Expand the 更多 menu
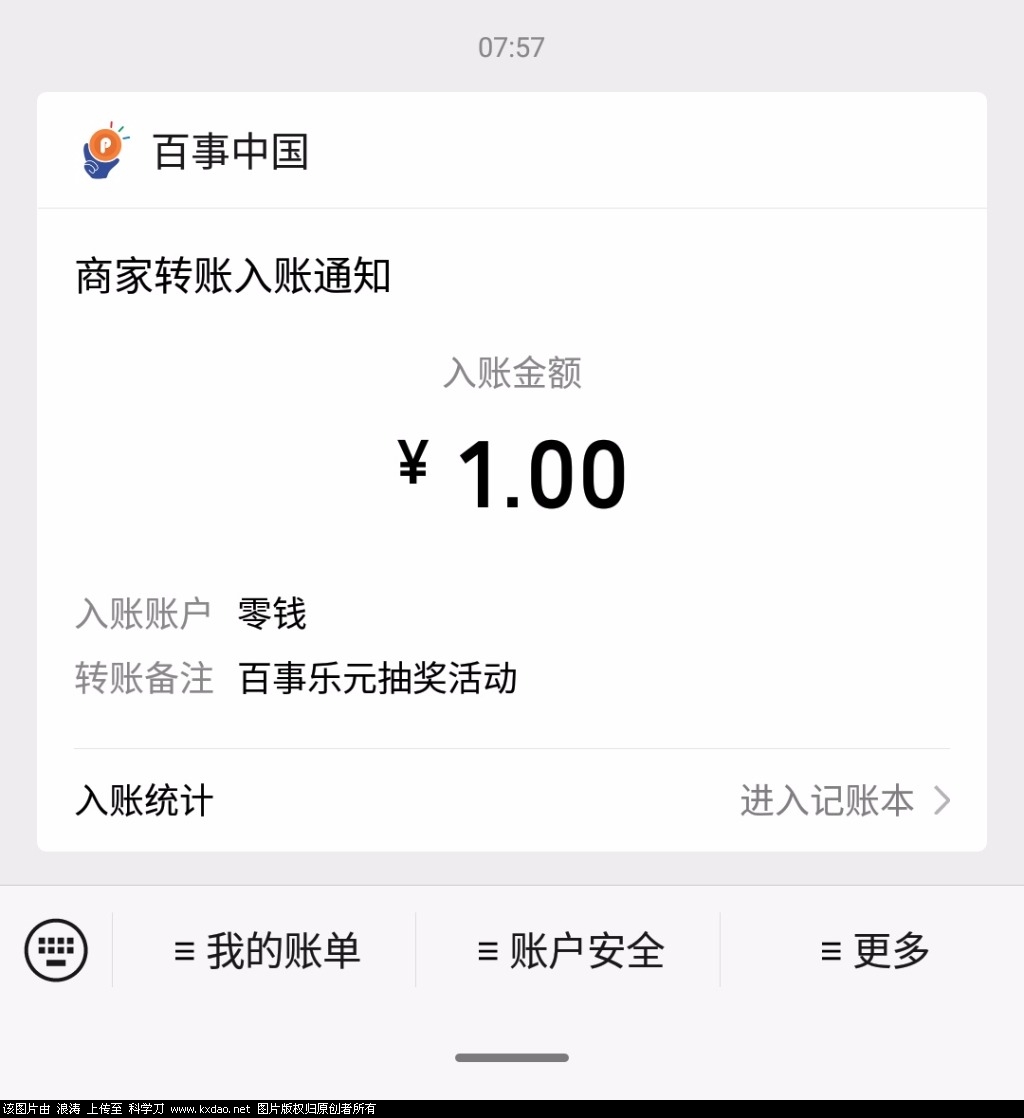1024x1118 pixels. tap(874, 950)
